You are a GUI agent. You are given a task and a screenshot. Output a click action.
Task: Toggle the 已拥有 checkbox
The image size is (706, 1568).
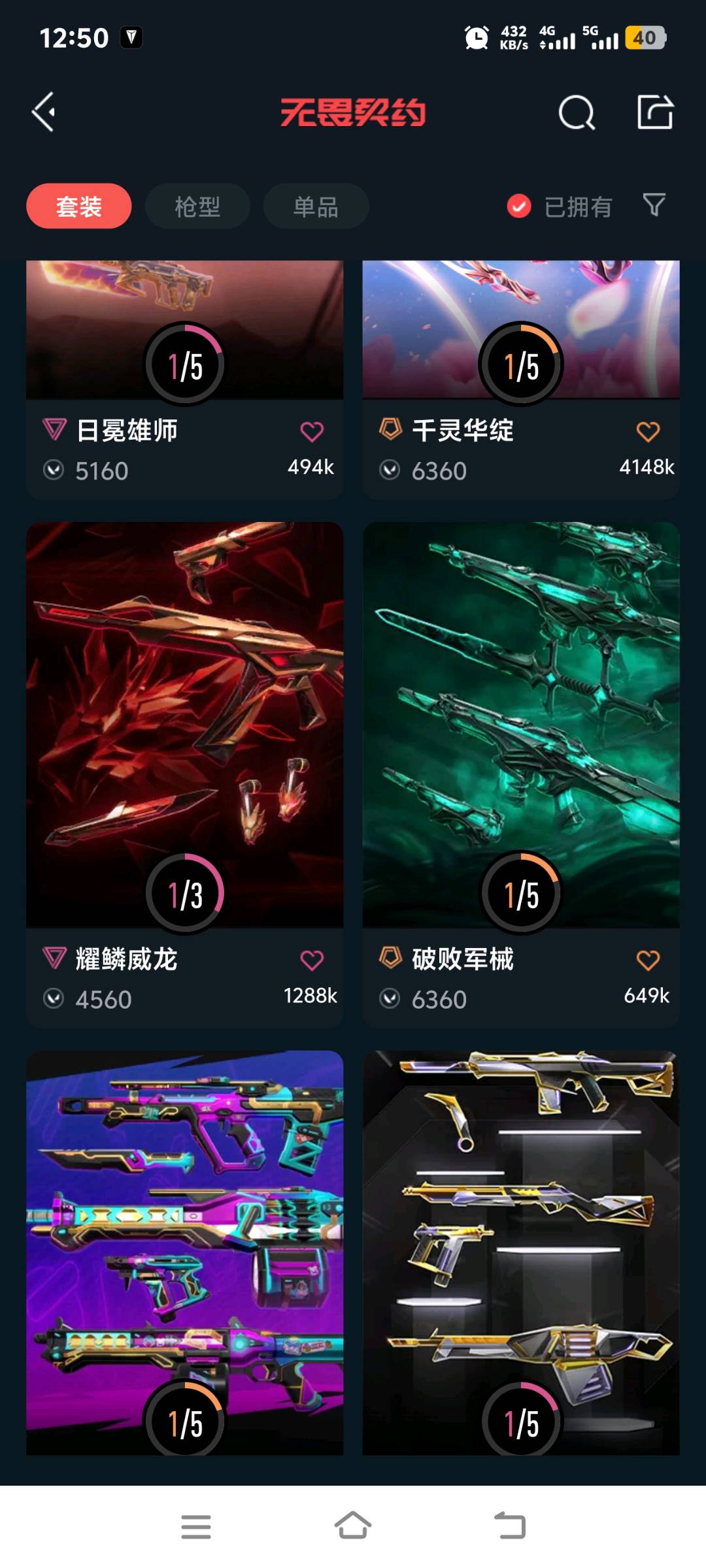[519, 206]
